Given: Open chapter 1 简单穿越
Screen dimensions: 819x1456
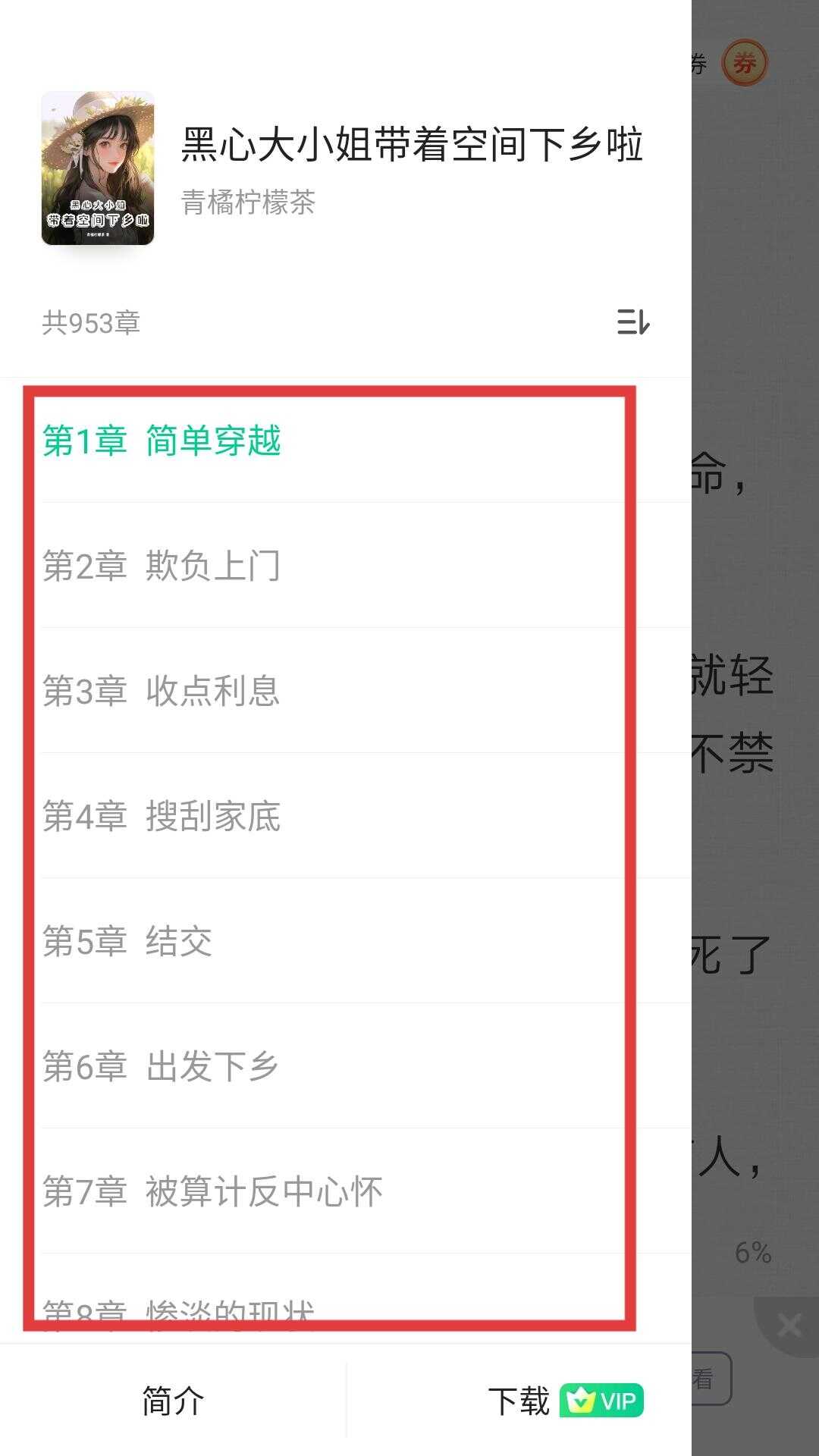Looking at the screenshot, I should (x=162, y=441).
